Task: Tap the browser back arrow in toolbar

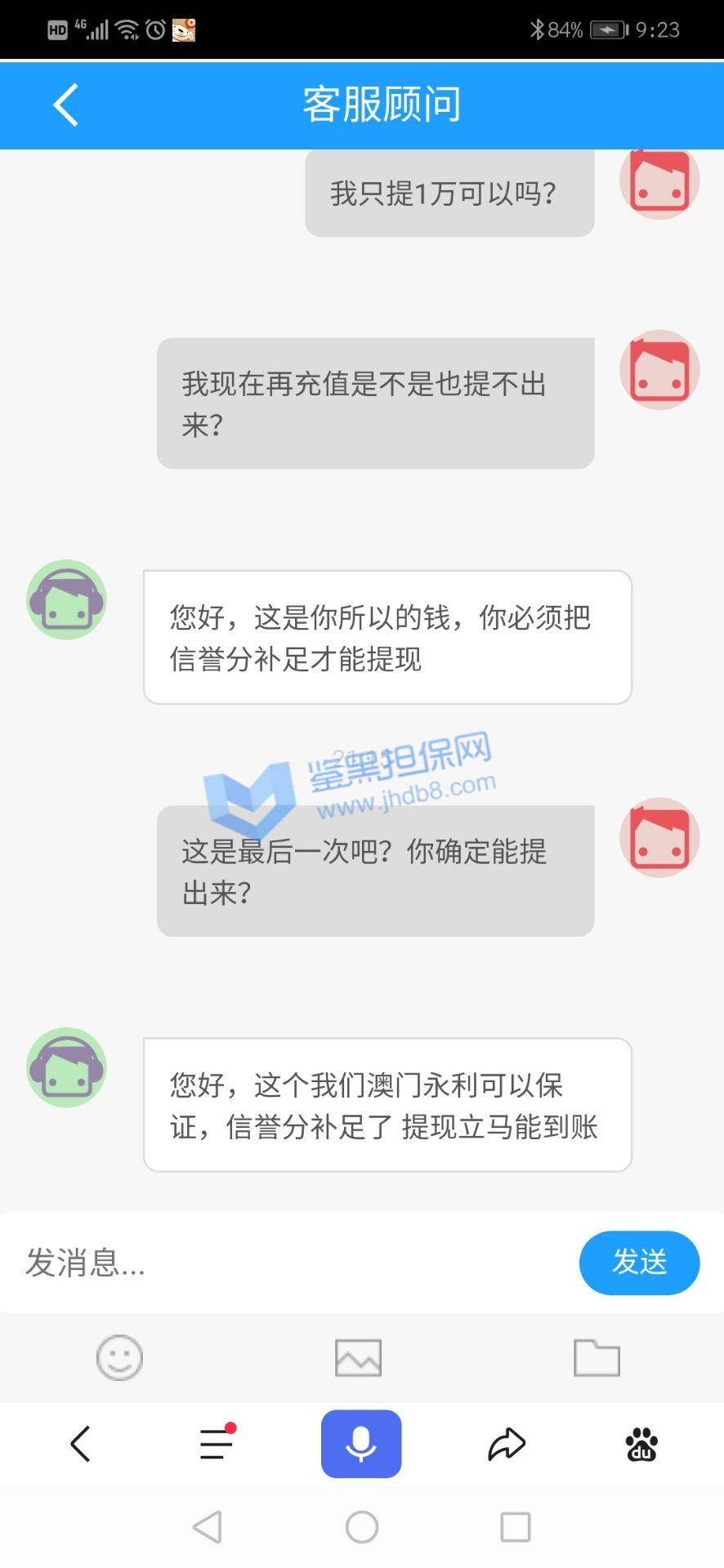Action: 80,1444
